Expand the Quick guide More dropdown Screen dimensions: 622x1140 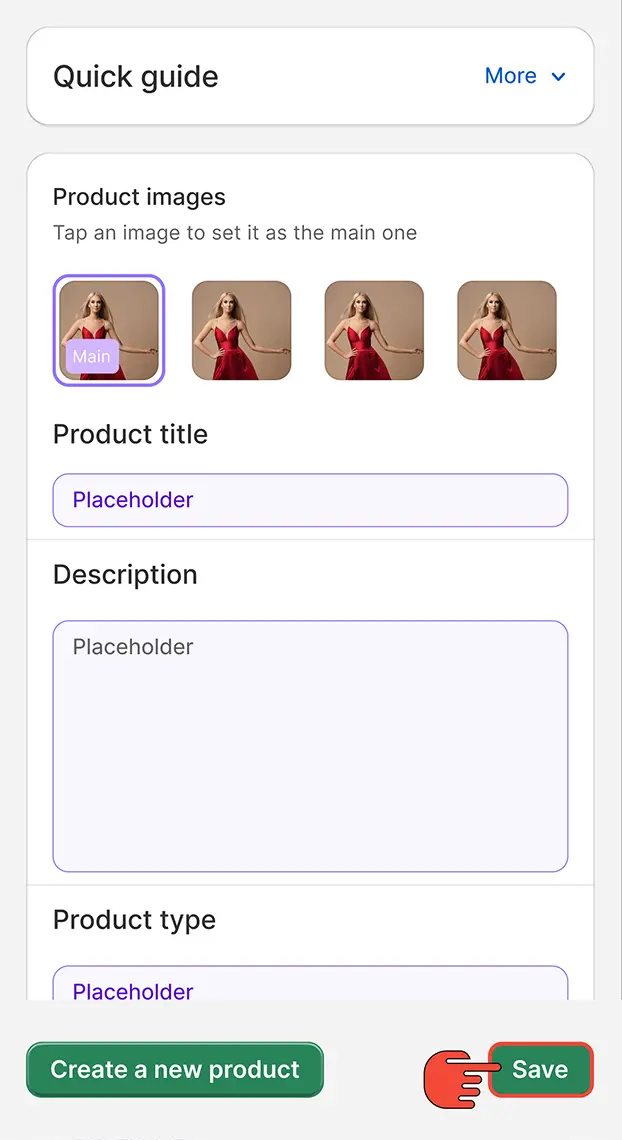click(525, 76)
